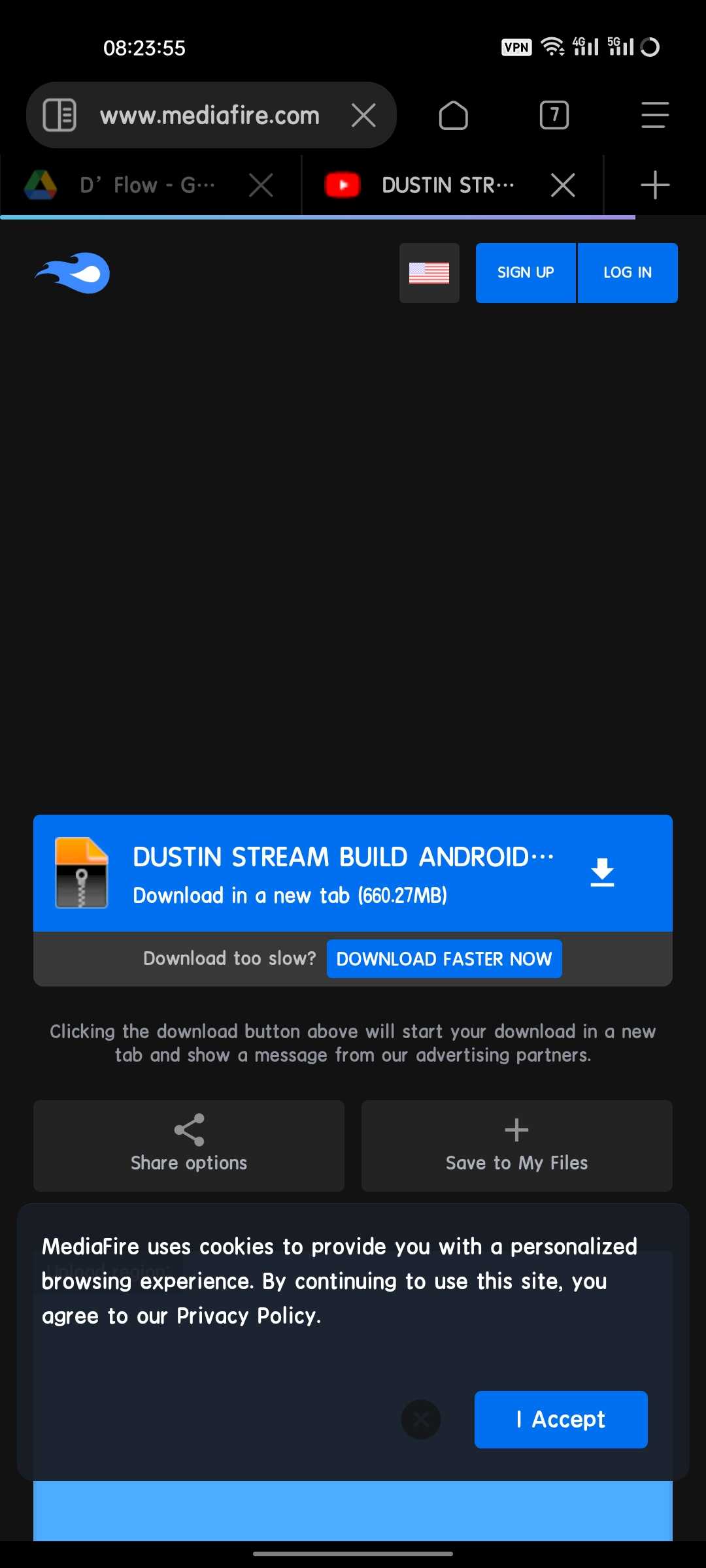Open the reader mode icon in address bar

click(59, 116)
